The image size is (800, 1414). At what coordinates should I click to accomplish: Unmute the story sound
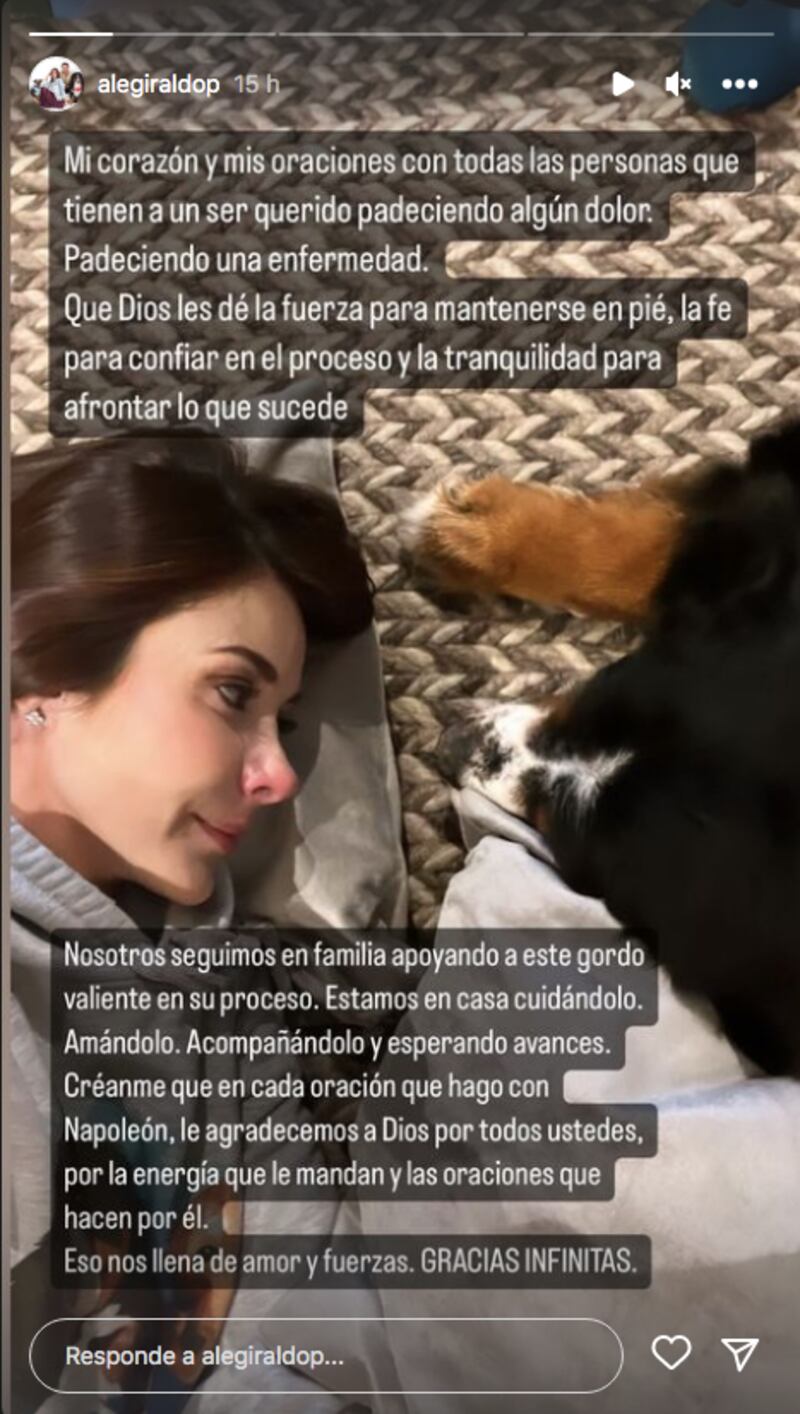point(679,84)
